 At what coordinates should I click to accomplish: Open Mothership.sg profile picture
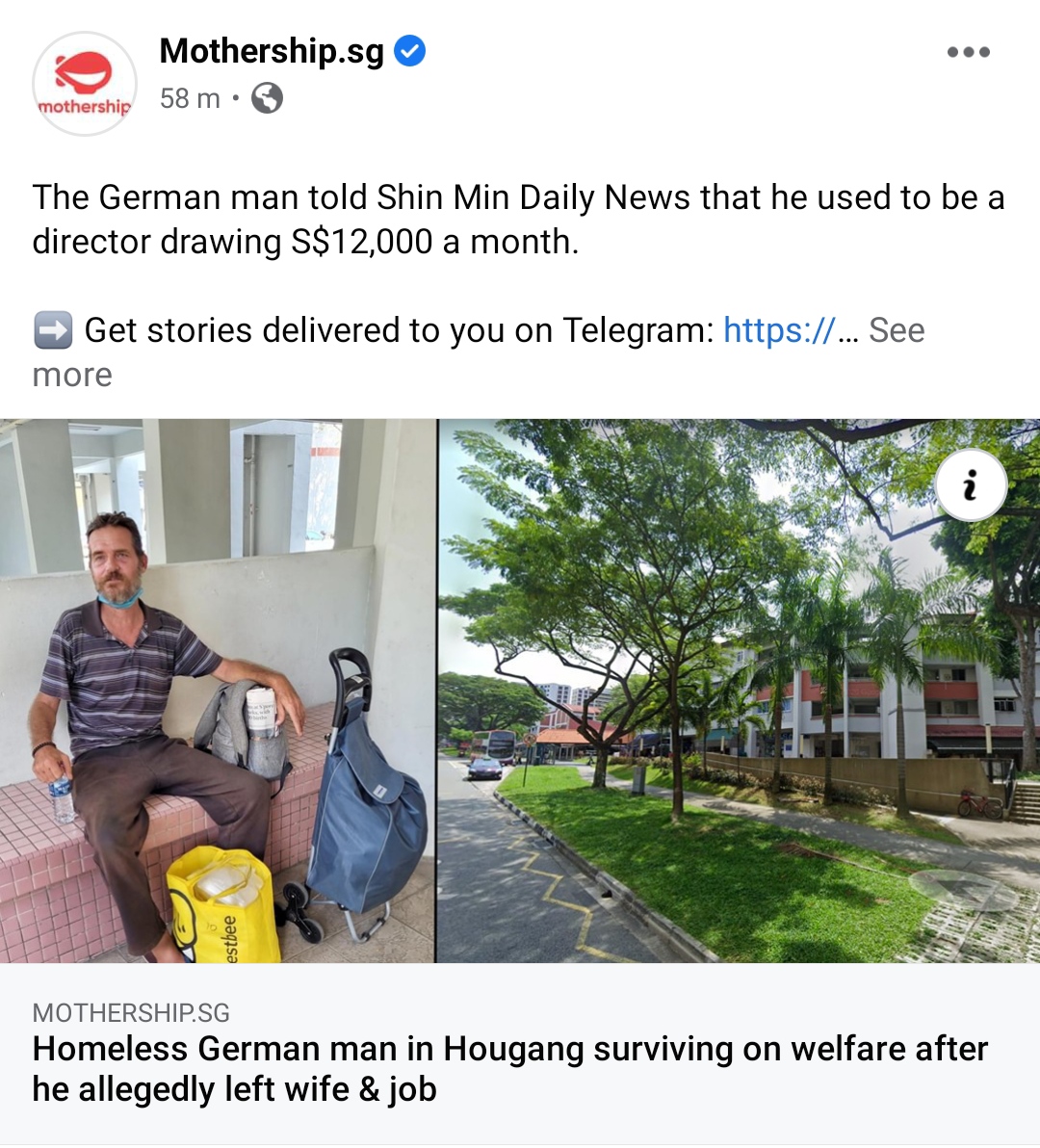click(x=85, y=84)
